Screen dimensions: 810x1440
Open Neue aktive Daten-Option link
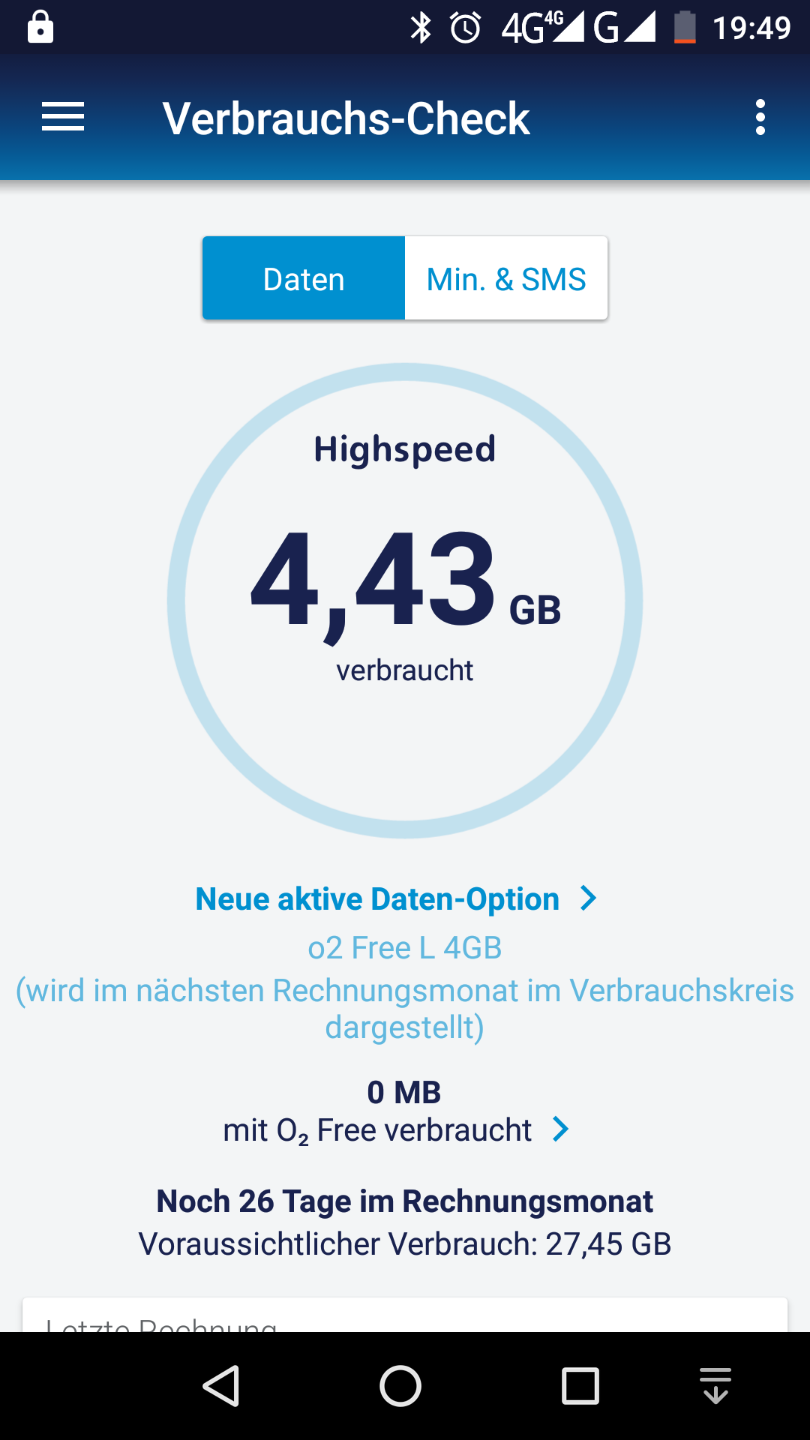pyautogui.click(x=396, y=899)
